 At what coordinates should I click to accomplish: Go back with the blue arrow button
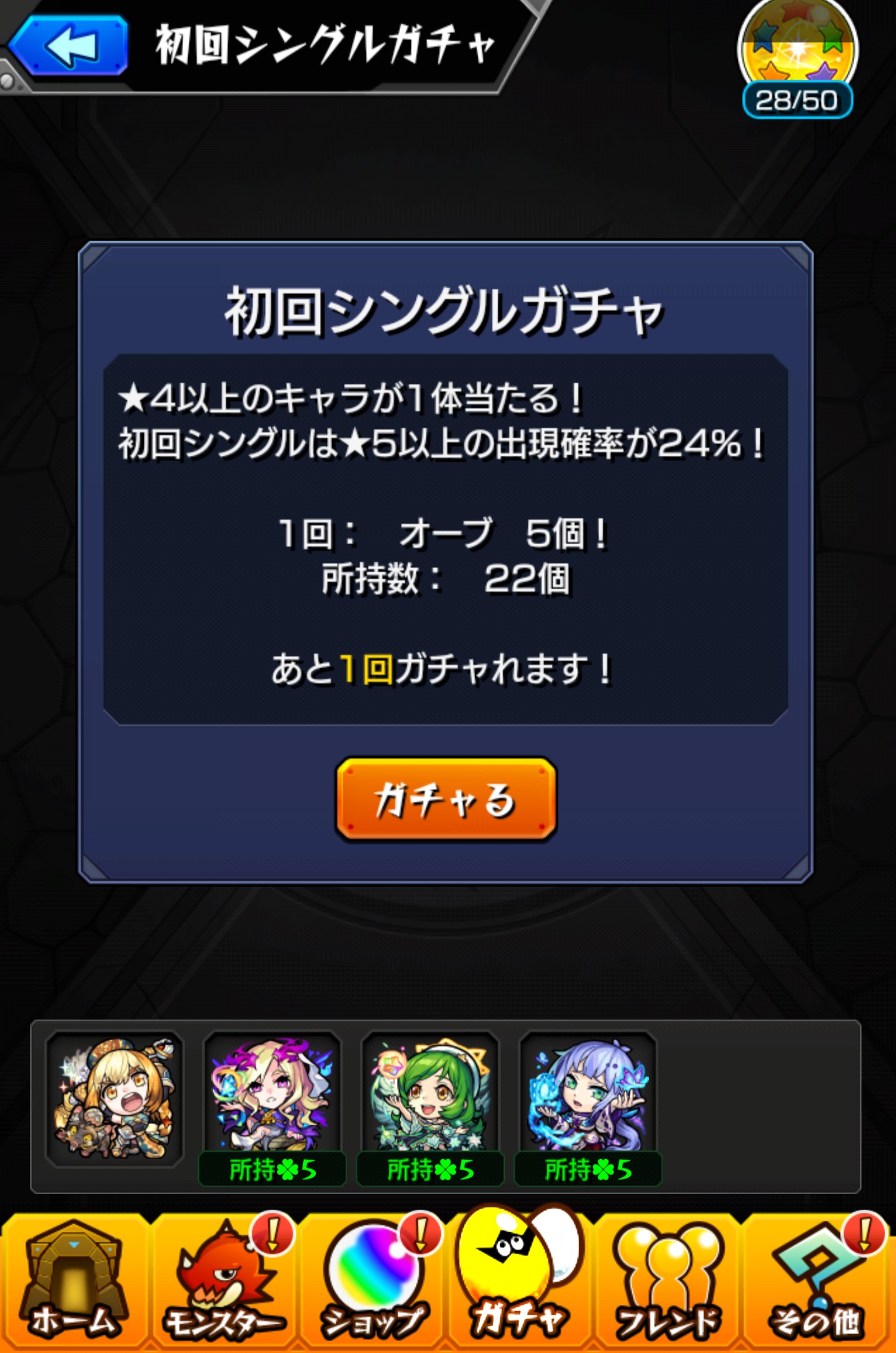click(x=69, y=45)
